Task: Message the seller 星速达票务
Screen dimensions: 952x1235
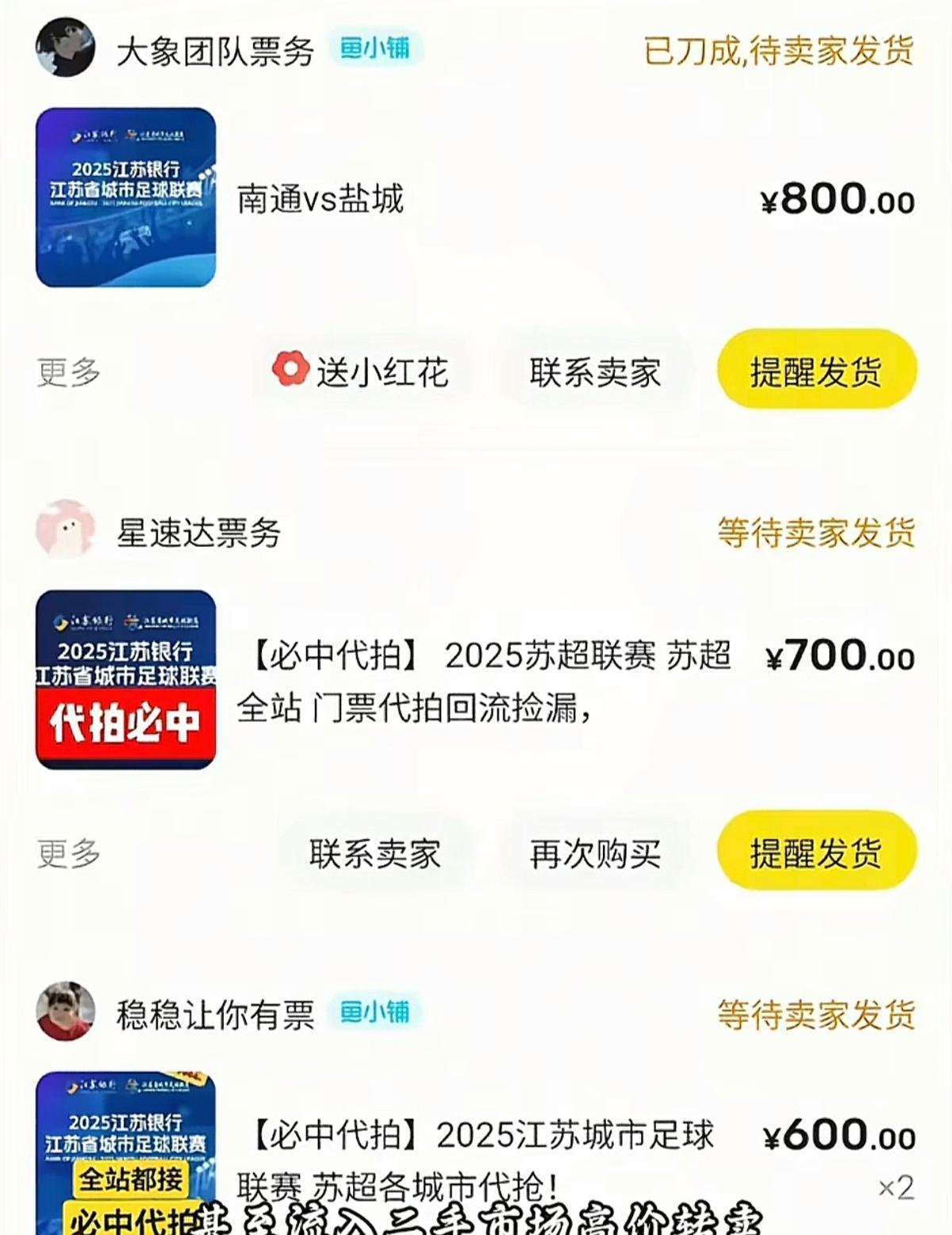Action: pyautogui.click(x=374, y=853)
